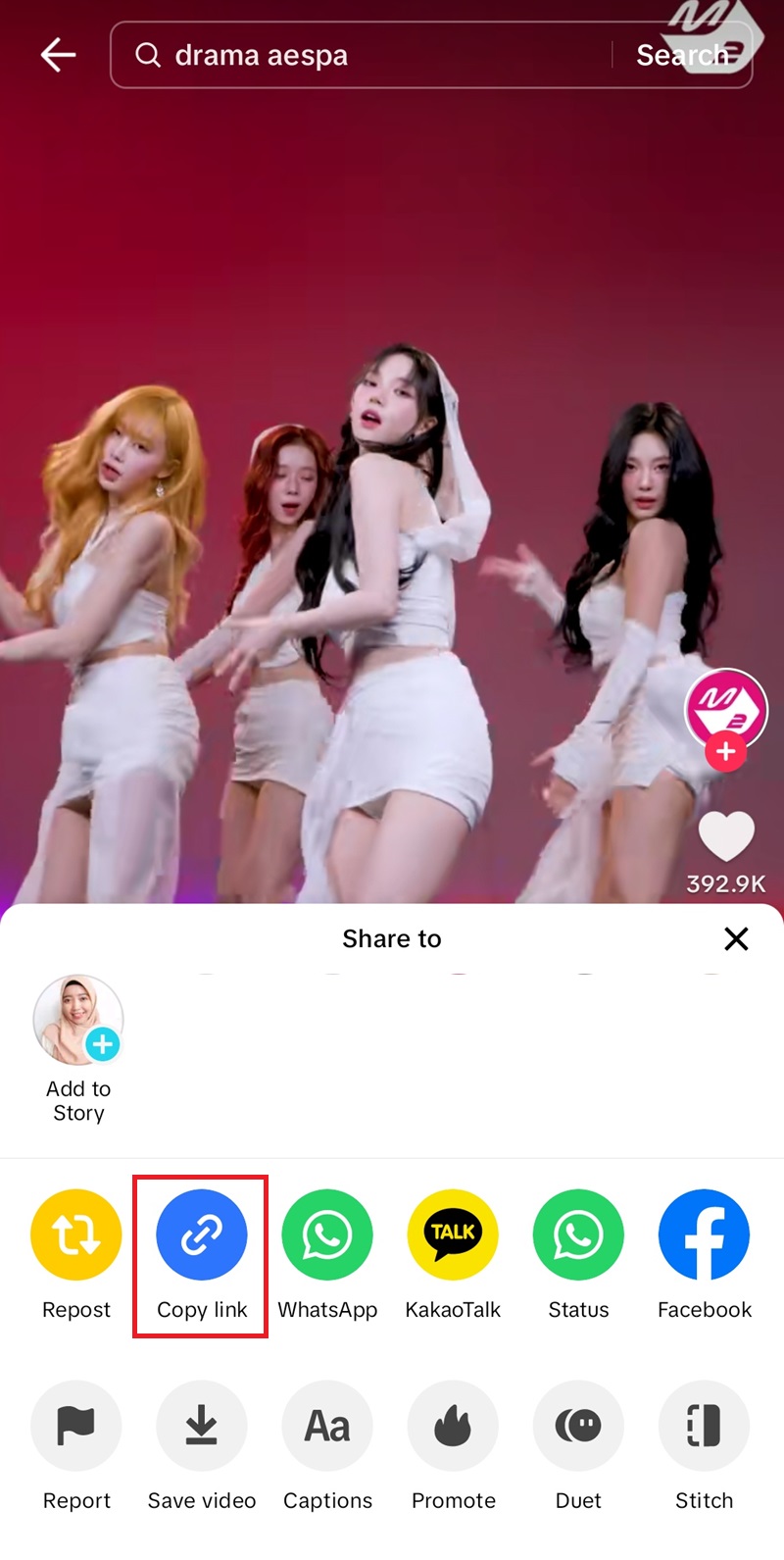Share to WhatsApp Status
Screen dimensions: 784x1560
coord(578,1234)
